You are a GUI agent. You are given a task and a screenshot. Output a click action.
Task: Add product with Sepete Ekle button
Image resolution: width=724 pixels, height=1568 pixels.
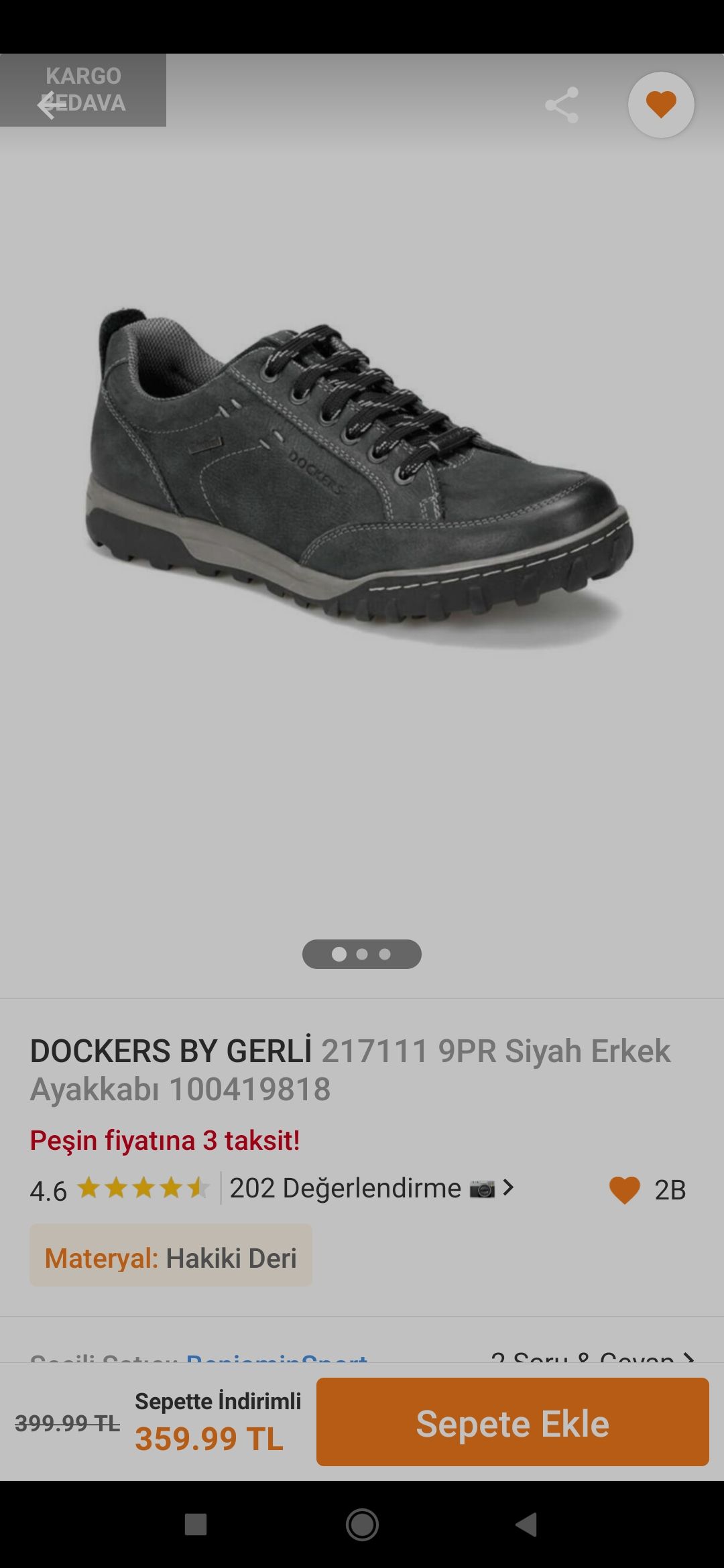point(513,1422)
